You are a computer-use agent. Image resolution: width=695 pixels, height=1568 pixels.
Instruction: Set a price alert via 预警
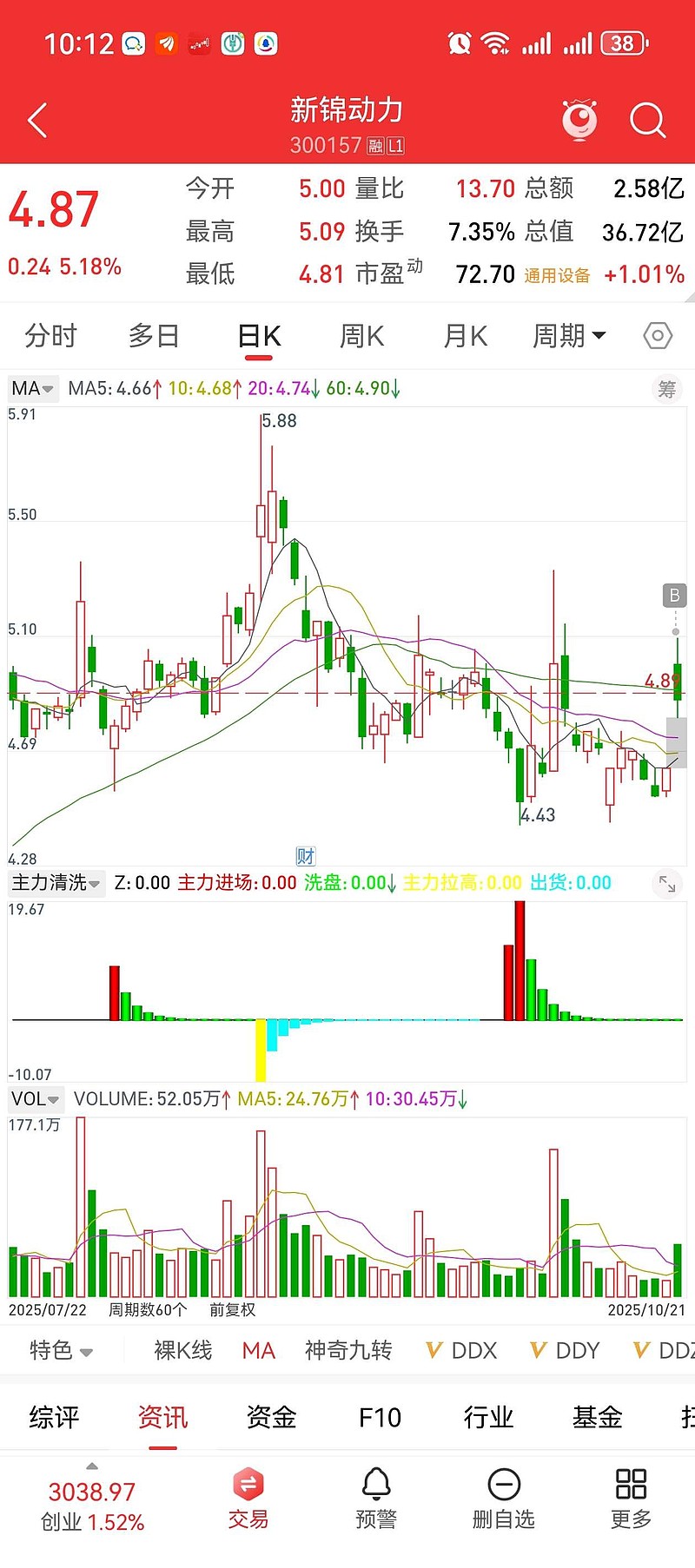(x=376, y=1499)
